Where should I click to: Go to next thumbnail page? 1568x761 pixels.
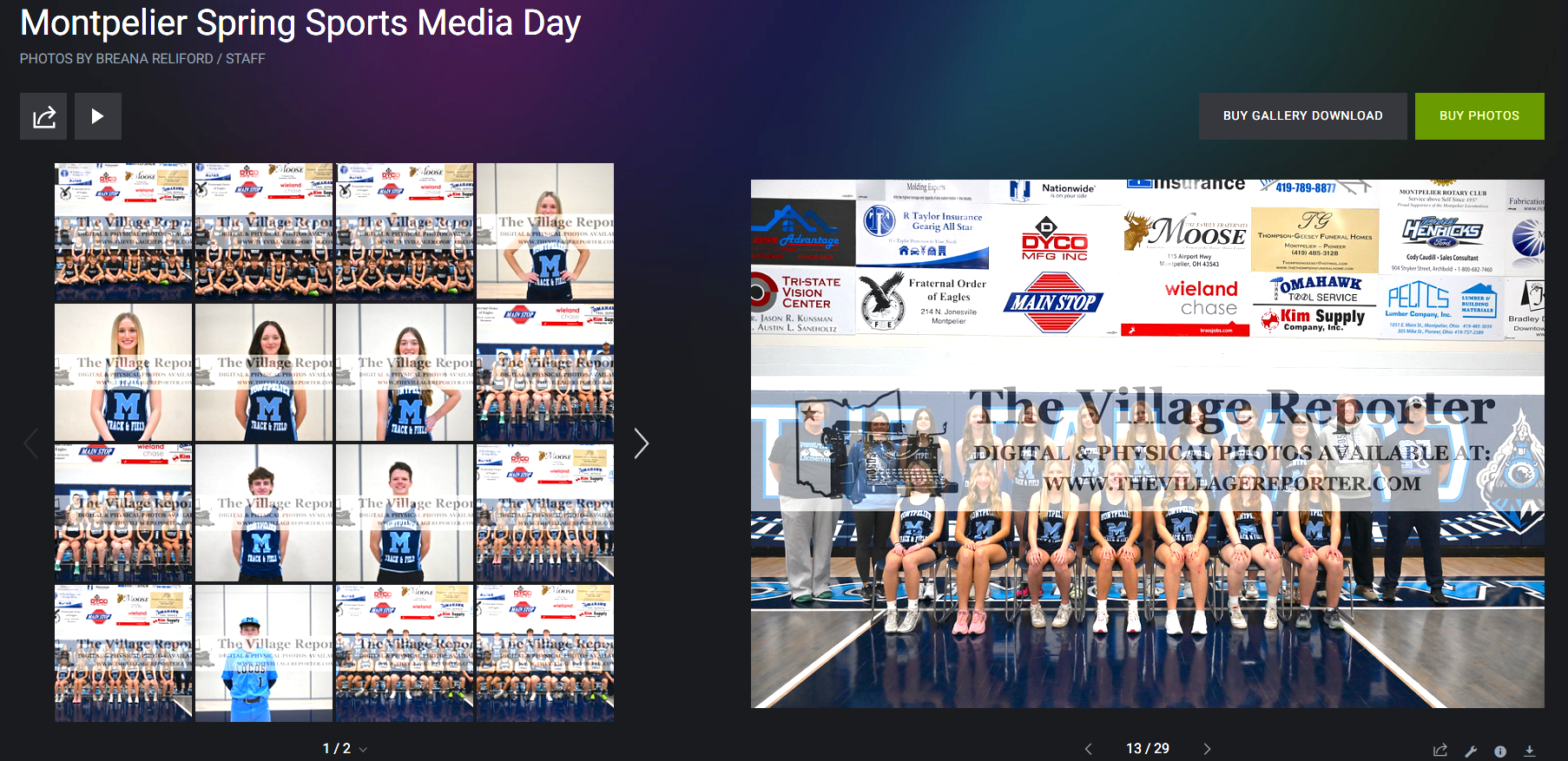(x=641, y=443)
